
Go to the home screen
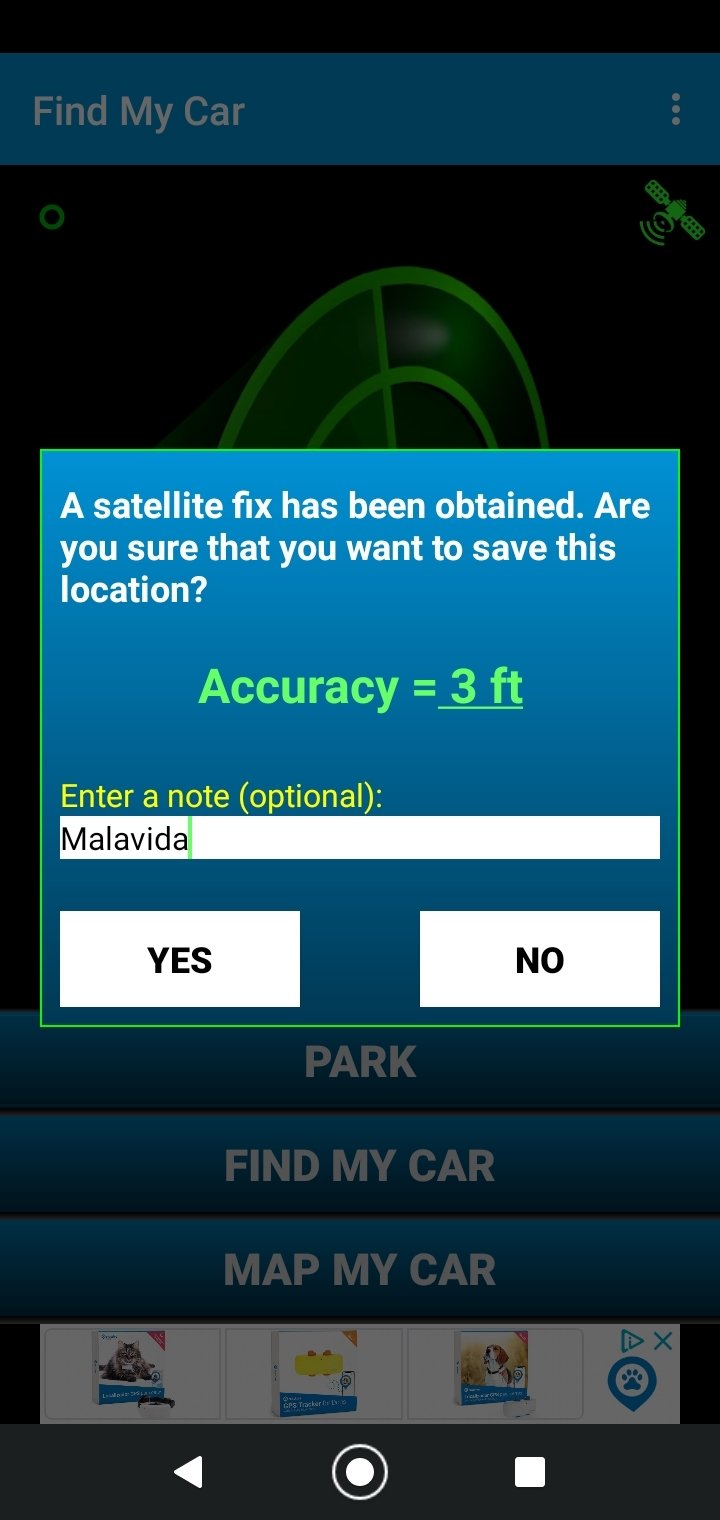(x=360, y=1472)
